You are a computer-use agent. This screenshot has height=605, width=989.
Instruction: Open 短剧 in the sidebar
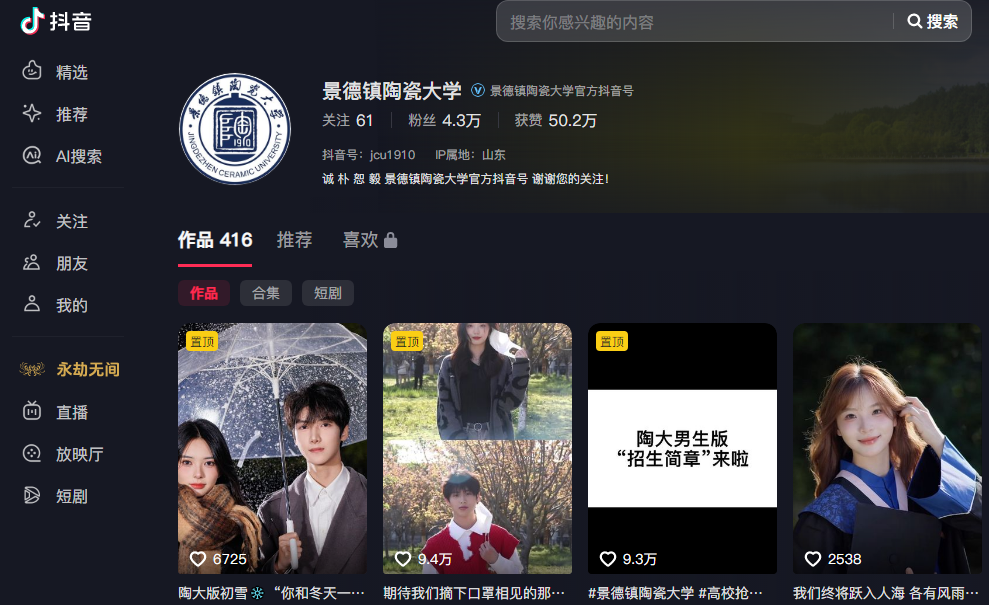click(x=70, y=495)
